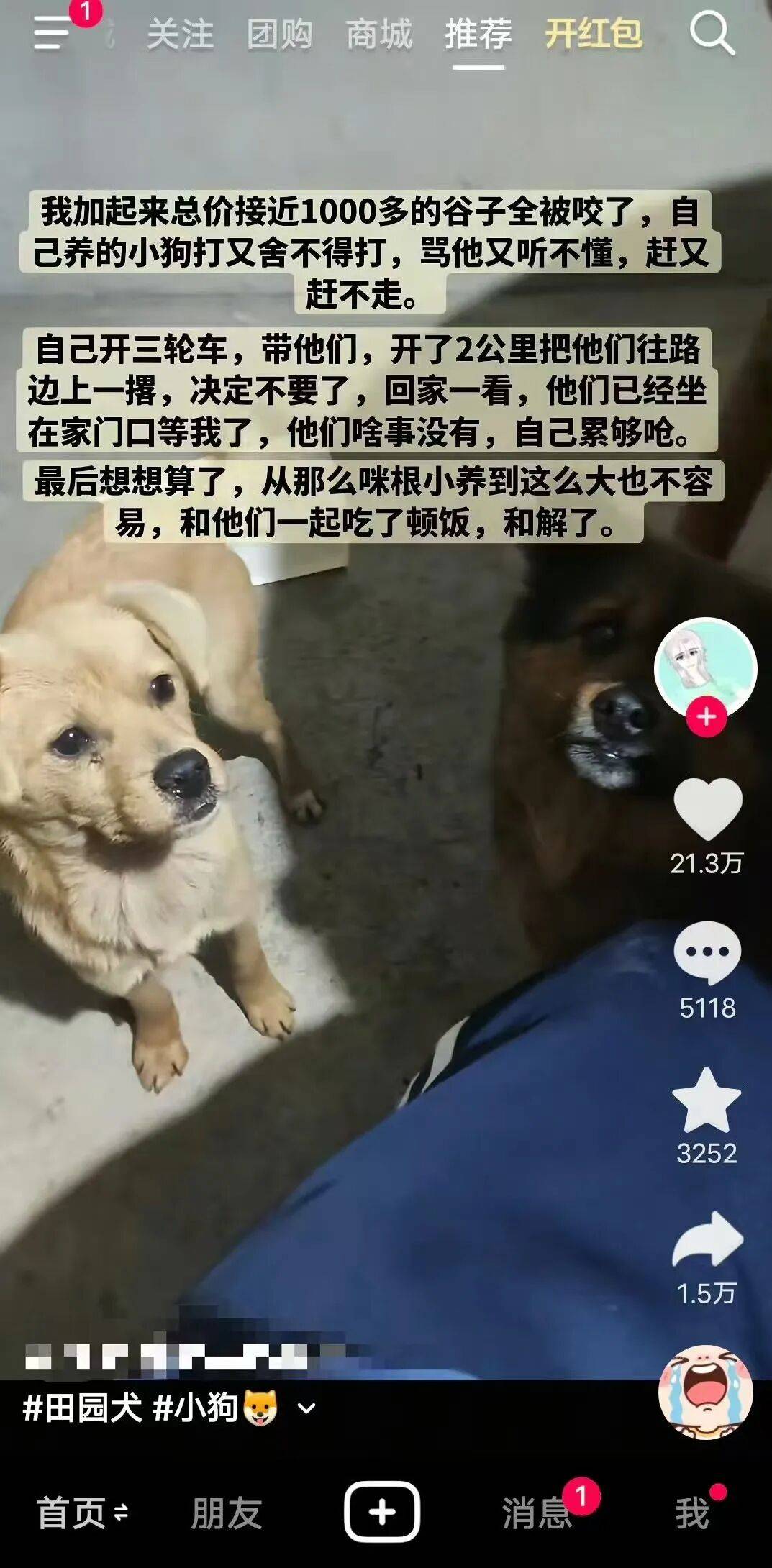Open the 消息 tab
Viewport: 772px width, 1568px height.
click(x=537, y=1513)
